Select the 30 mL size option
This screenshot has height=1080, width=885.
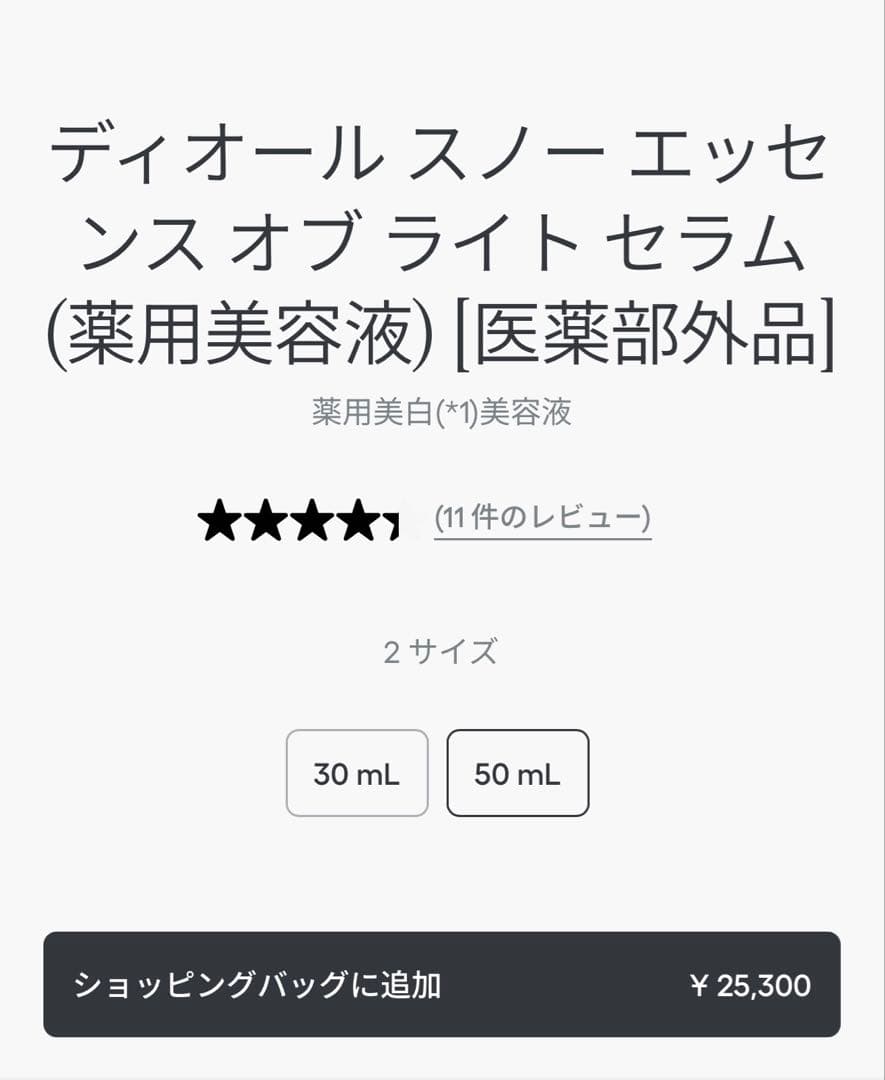tap(357, 773)
